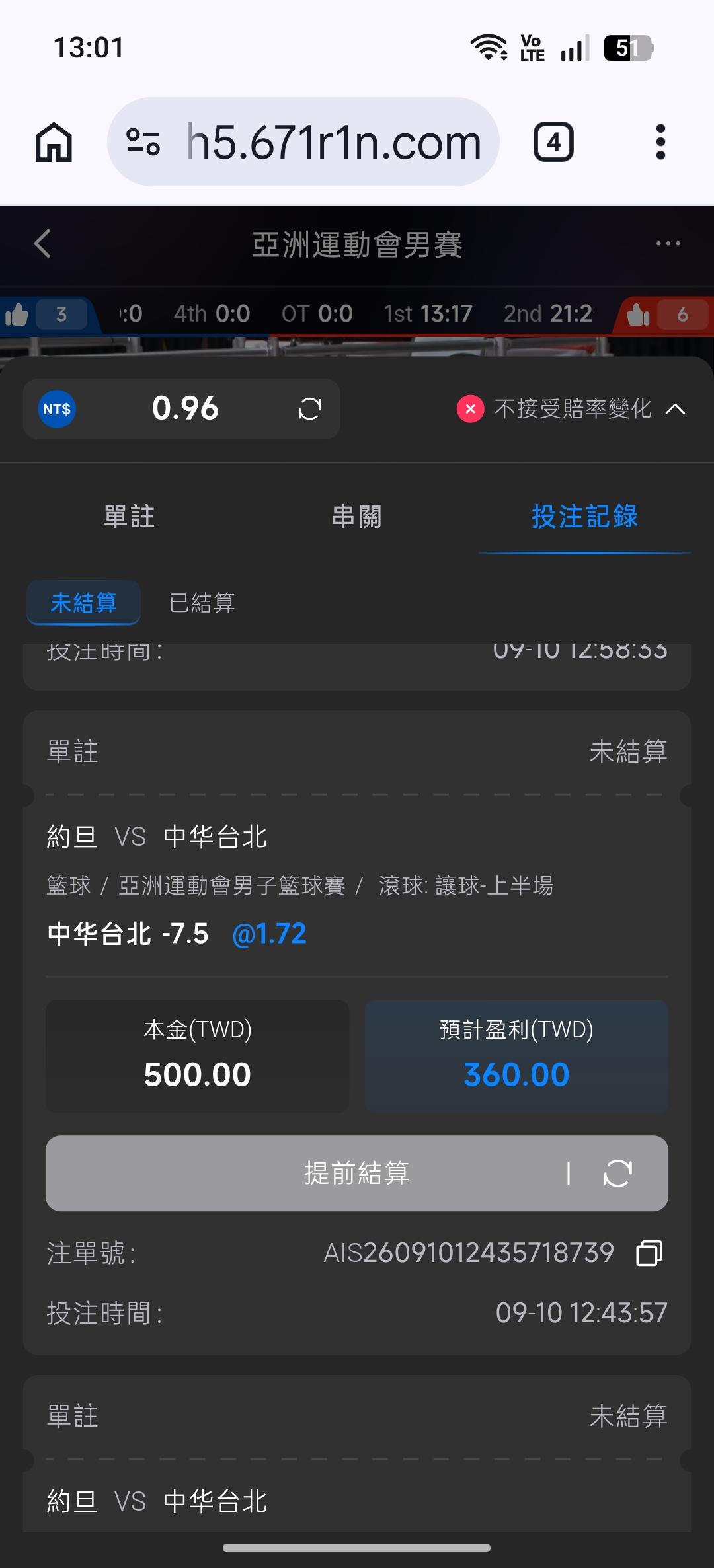This screenshot has width=714, height=1568.
Task: Open the browser overflow menu
Action: pyautogui.click(x=660, y=142)
